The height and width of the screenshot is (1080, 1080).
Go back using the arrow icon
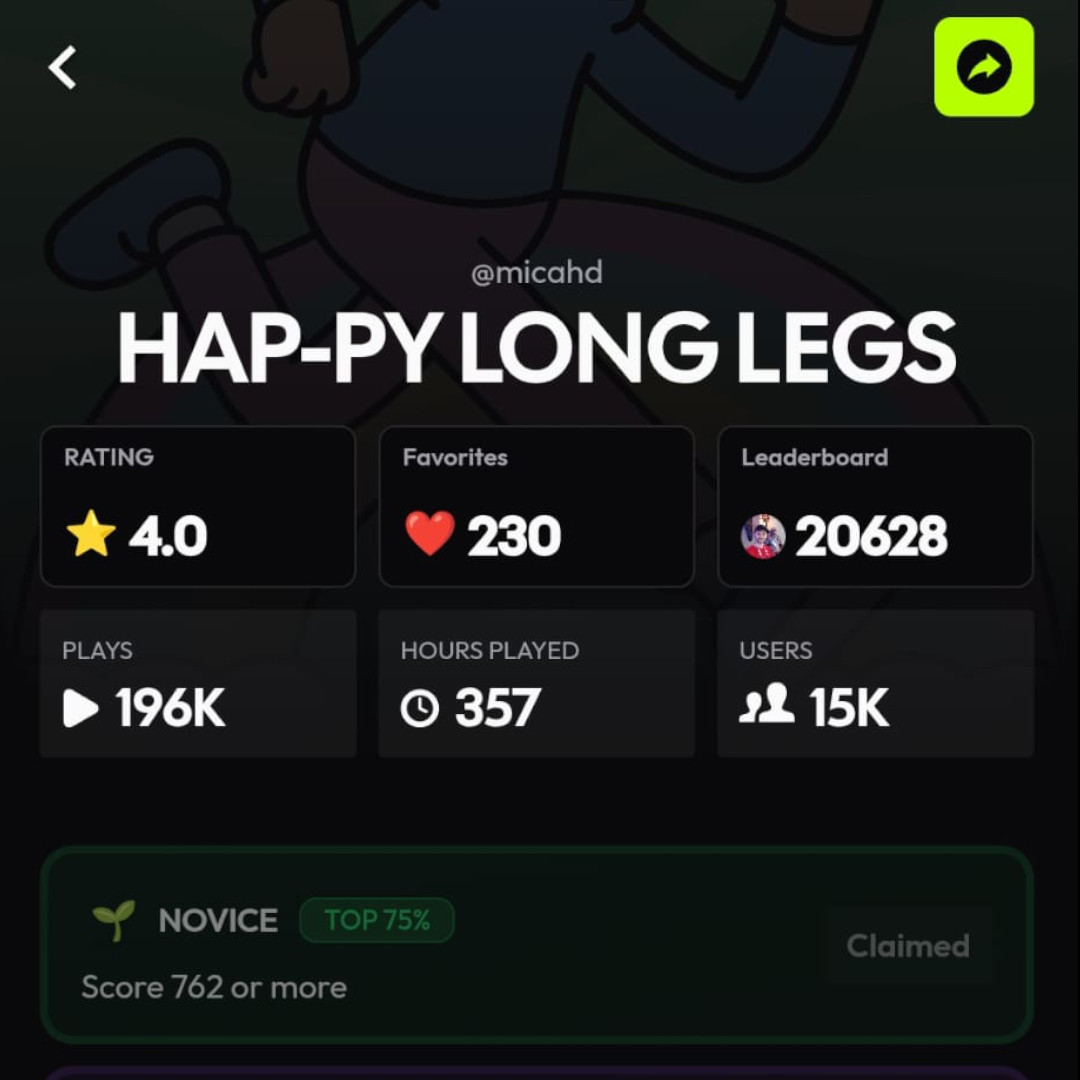[x=62, y=68]
